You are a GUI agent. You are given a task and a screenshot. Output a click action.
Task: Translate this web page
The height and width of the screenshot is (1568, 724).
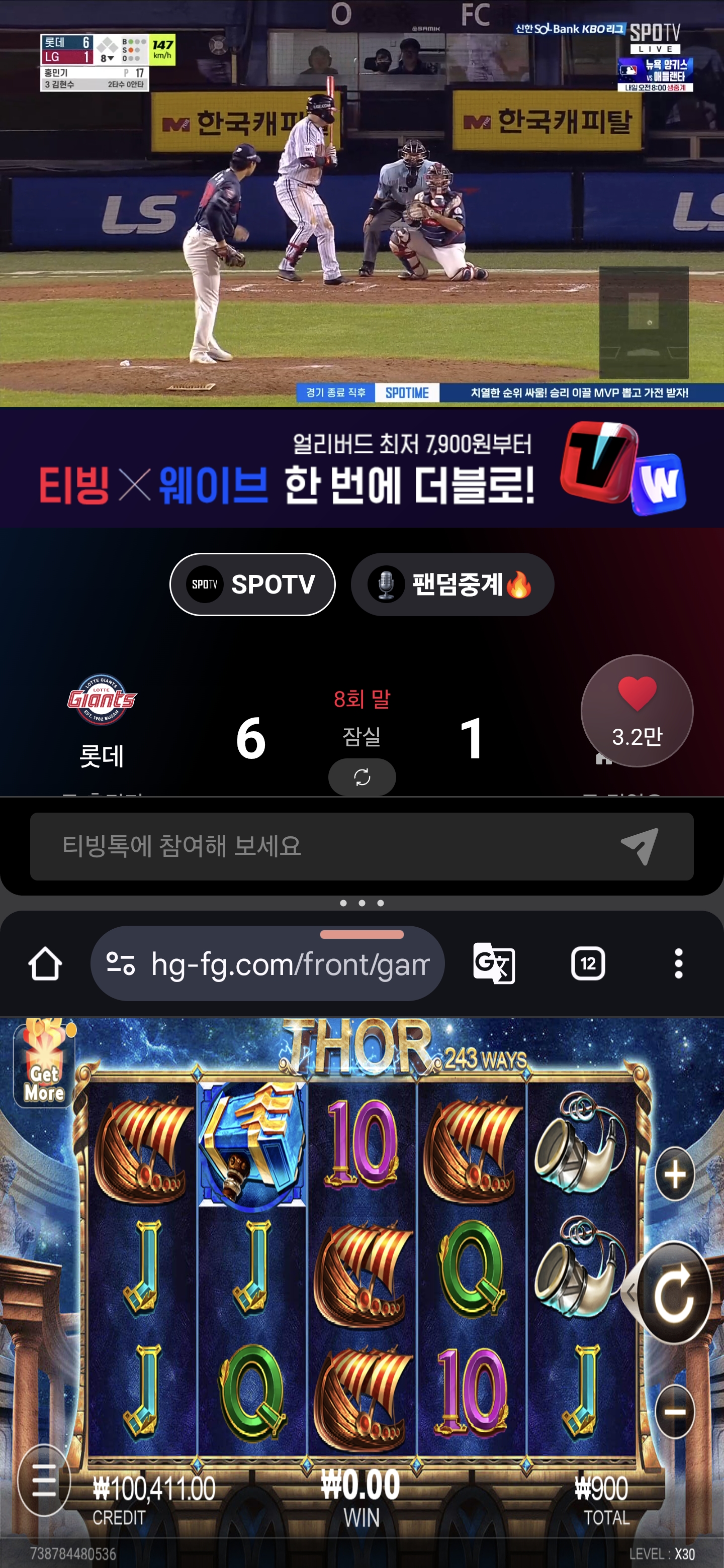[494, 963]
